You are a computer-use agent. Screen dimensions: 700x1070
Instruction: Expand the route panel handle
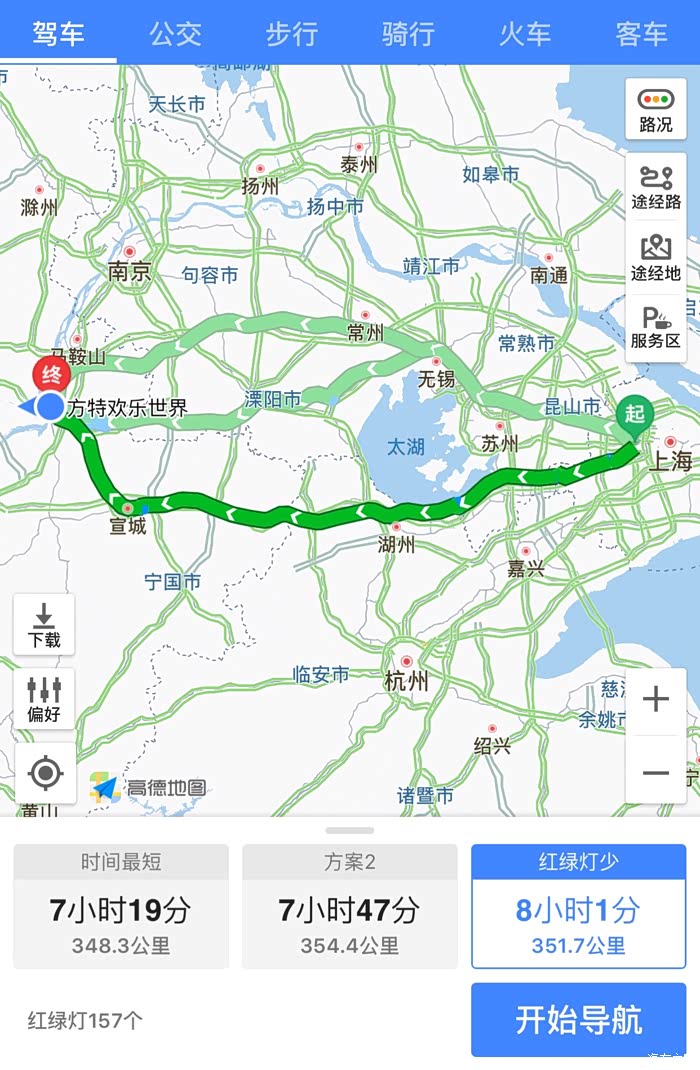tap(350, 830)
